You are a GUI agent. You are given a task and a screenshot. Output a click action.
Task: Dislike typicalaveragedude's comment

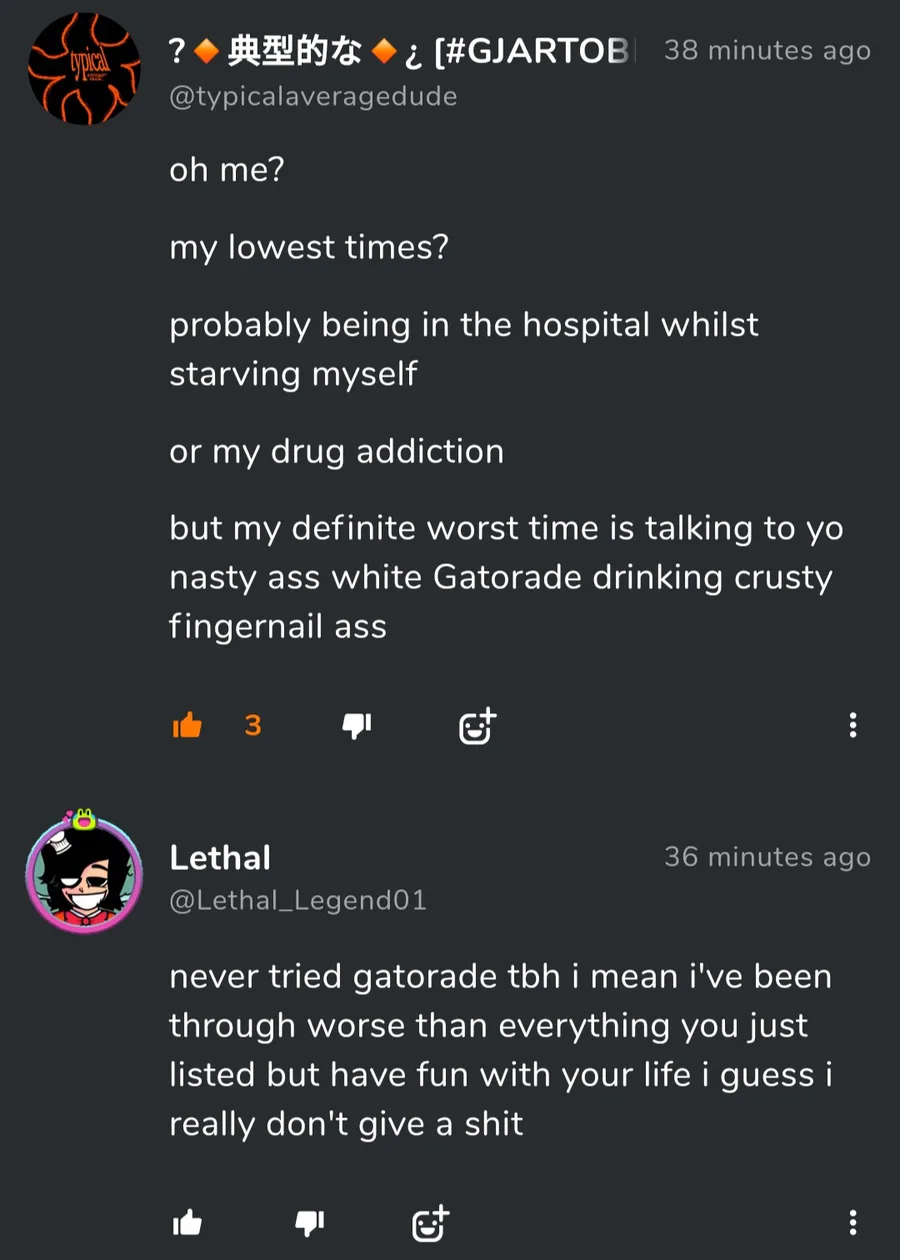357,727
